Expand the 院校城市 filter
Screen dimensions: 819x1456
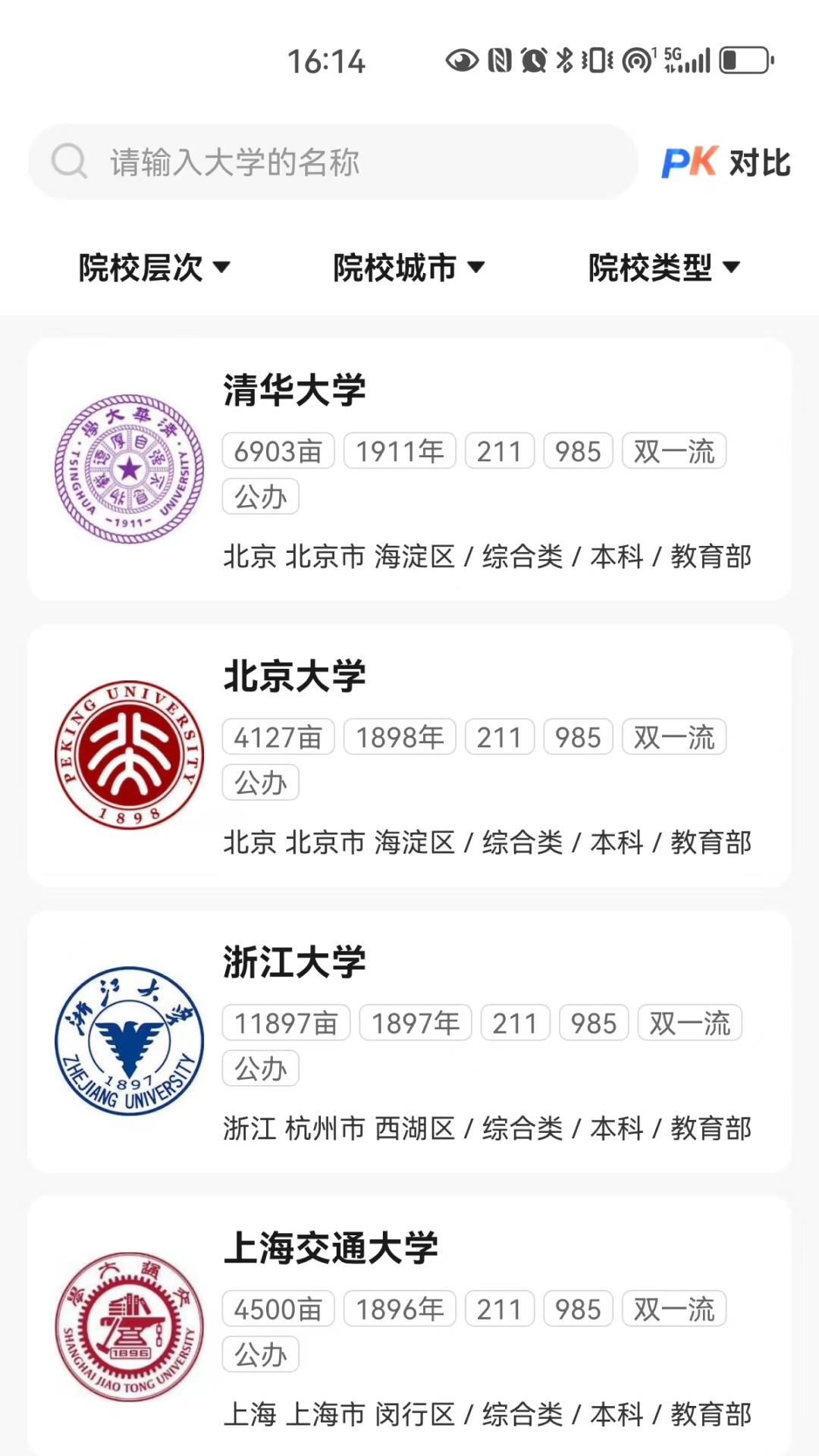coord(409,268)
